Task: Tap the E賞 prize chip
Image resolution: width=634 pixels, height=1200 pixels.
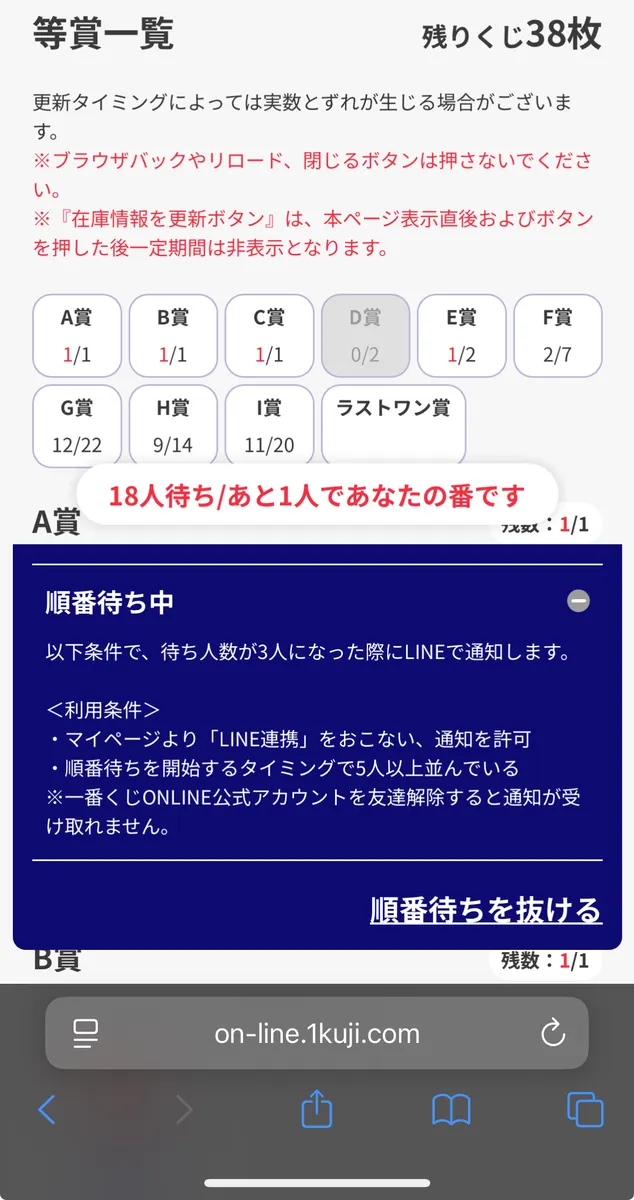Action: click(x=461, y=335)
